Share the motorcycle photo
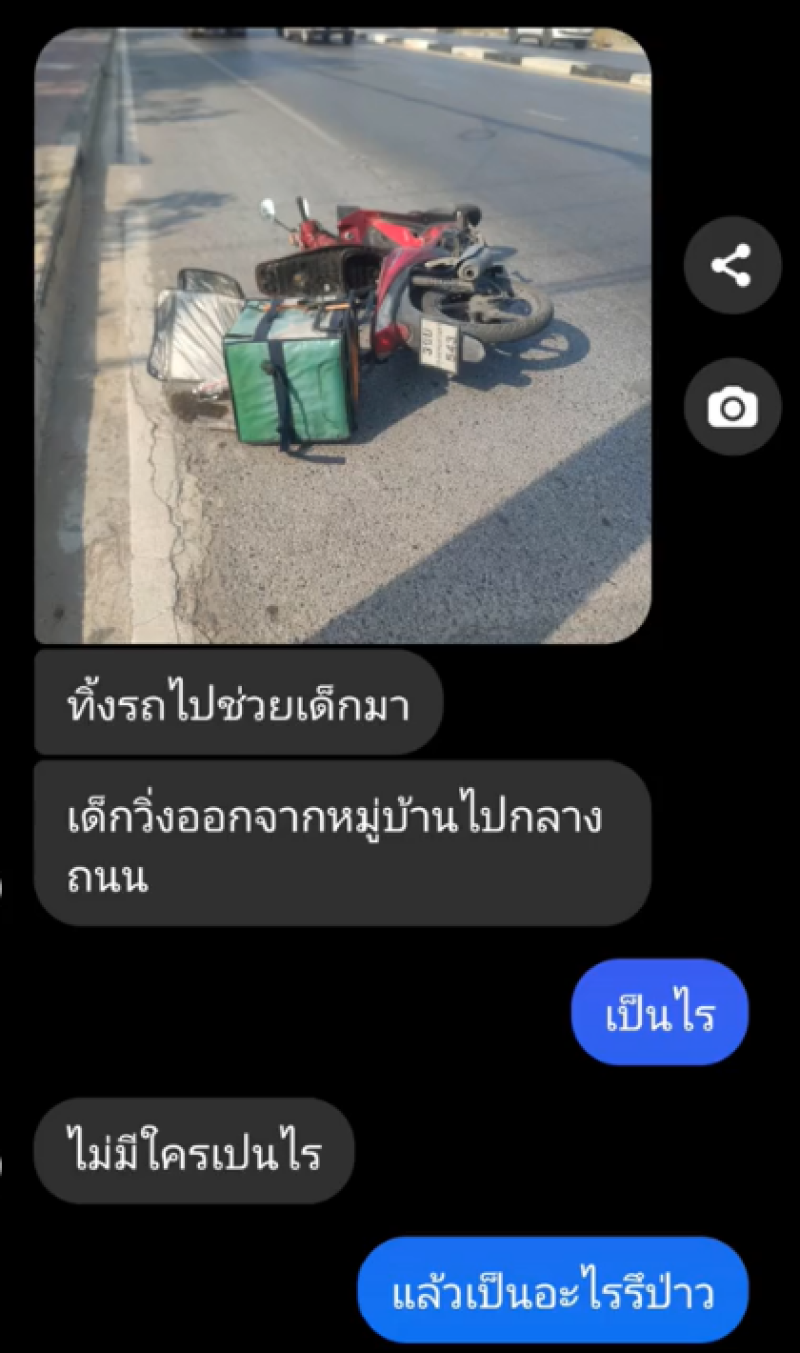 731,265
